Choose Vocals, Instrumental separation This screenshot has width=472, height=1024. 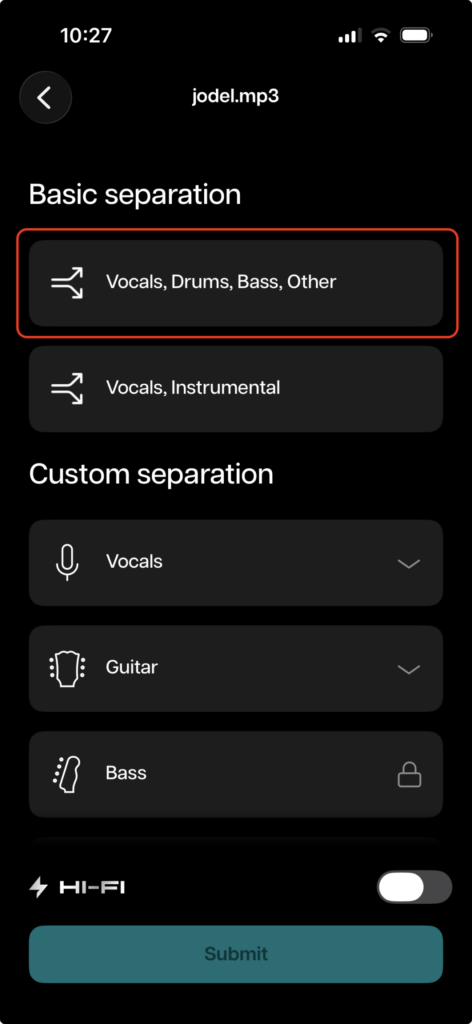[236, 389]
